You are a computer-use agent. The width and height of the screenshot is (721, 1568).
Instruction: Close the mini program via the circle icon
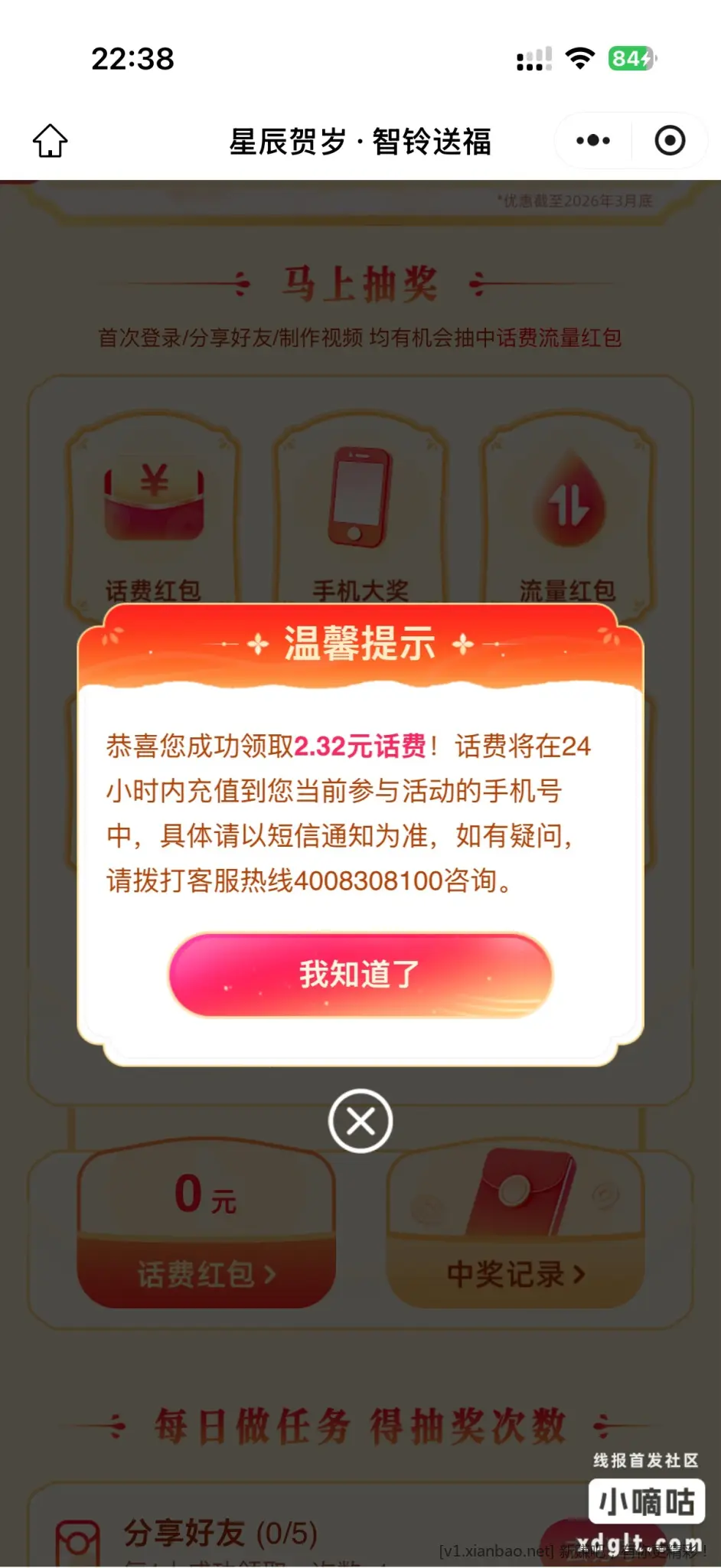tap(670, 141)
